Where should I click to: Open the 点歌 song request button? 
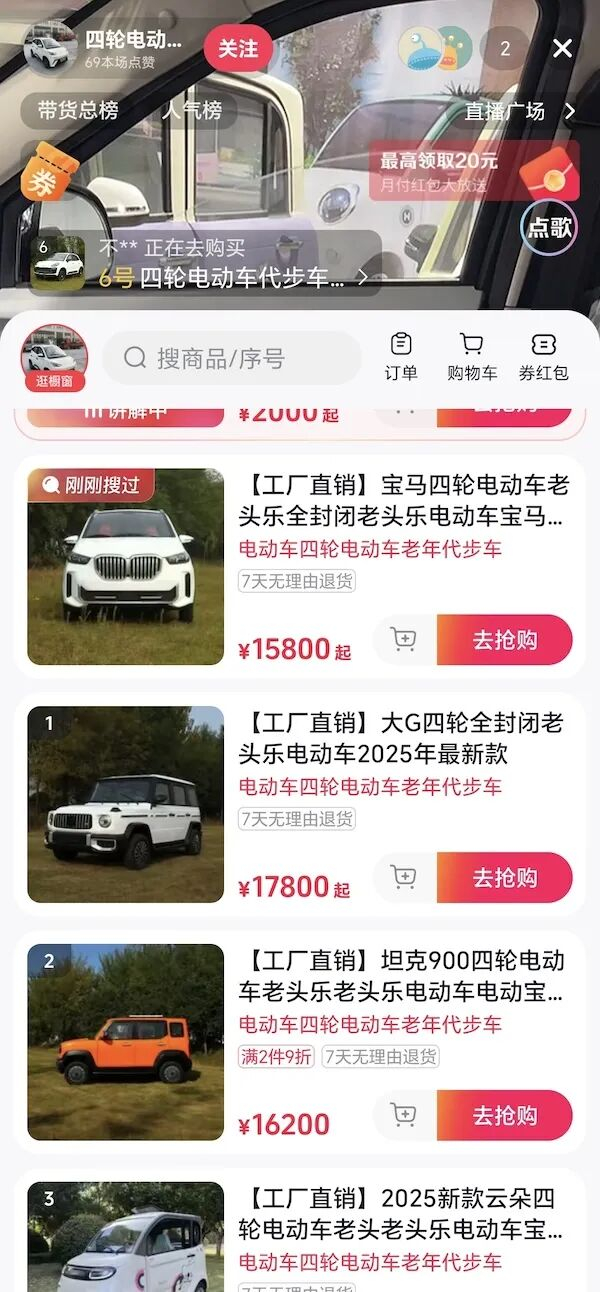click(550, 227)
